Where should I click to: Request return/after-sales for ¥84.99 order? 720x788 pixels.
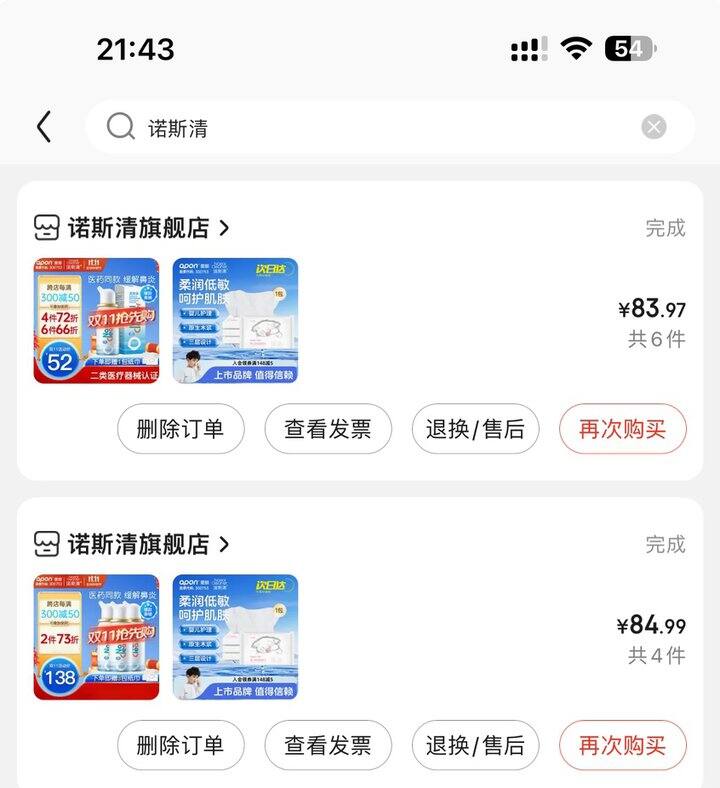tap(475, 745)
